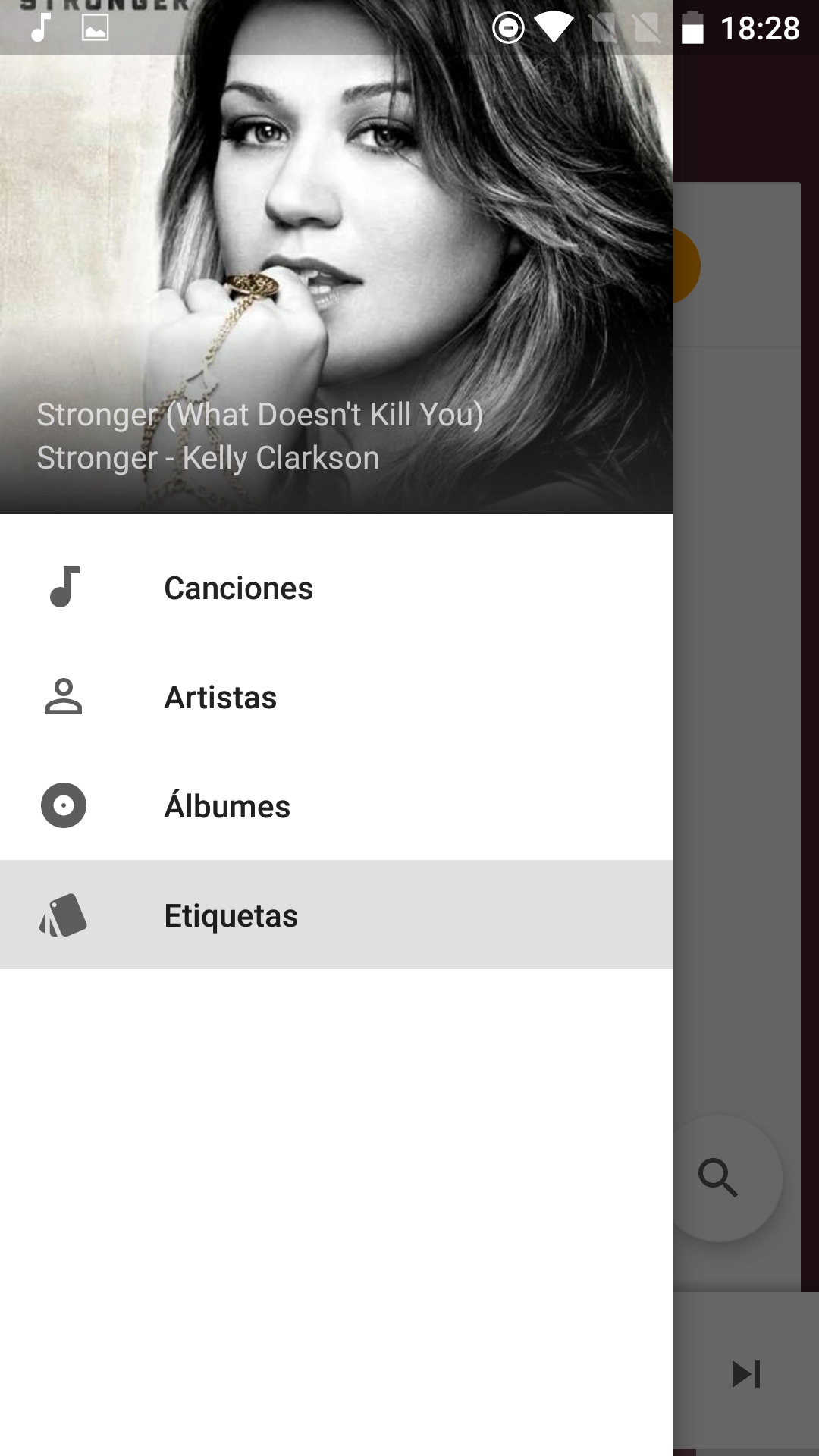Screen dimensions: 819x1456
Task: Tap the search floating button
Action: (x=719, y=1178)
